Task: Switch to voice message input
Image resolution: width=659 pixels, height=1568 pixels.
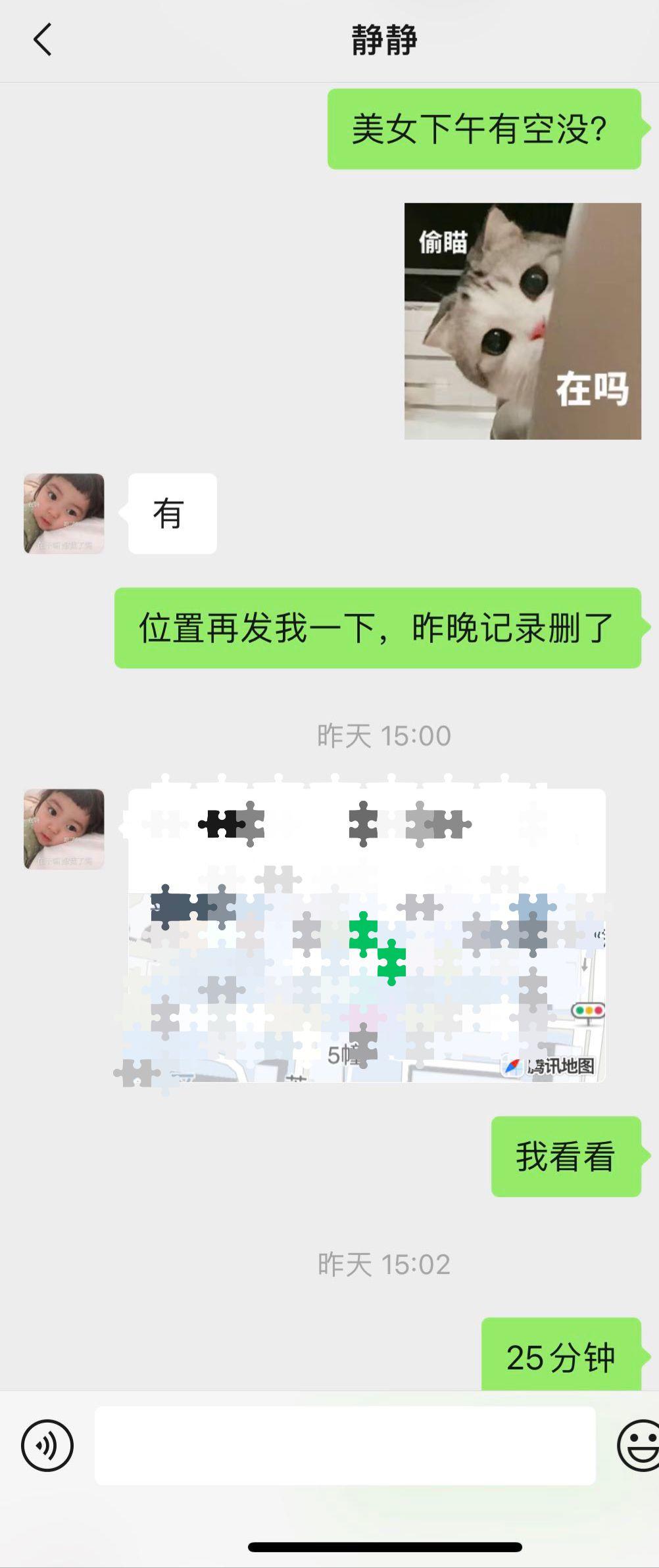Action: click(x=47, y=1446)
